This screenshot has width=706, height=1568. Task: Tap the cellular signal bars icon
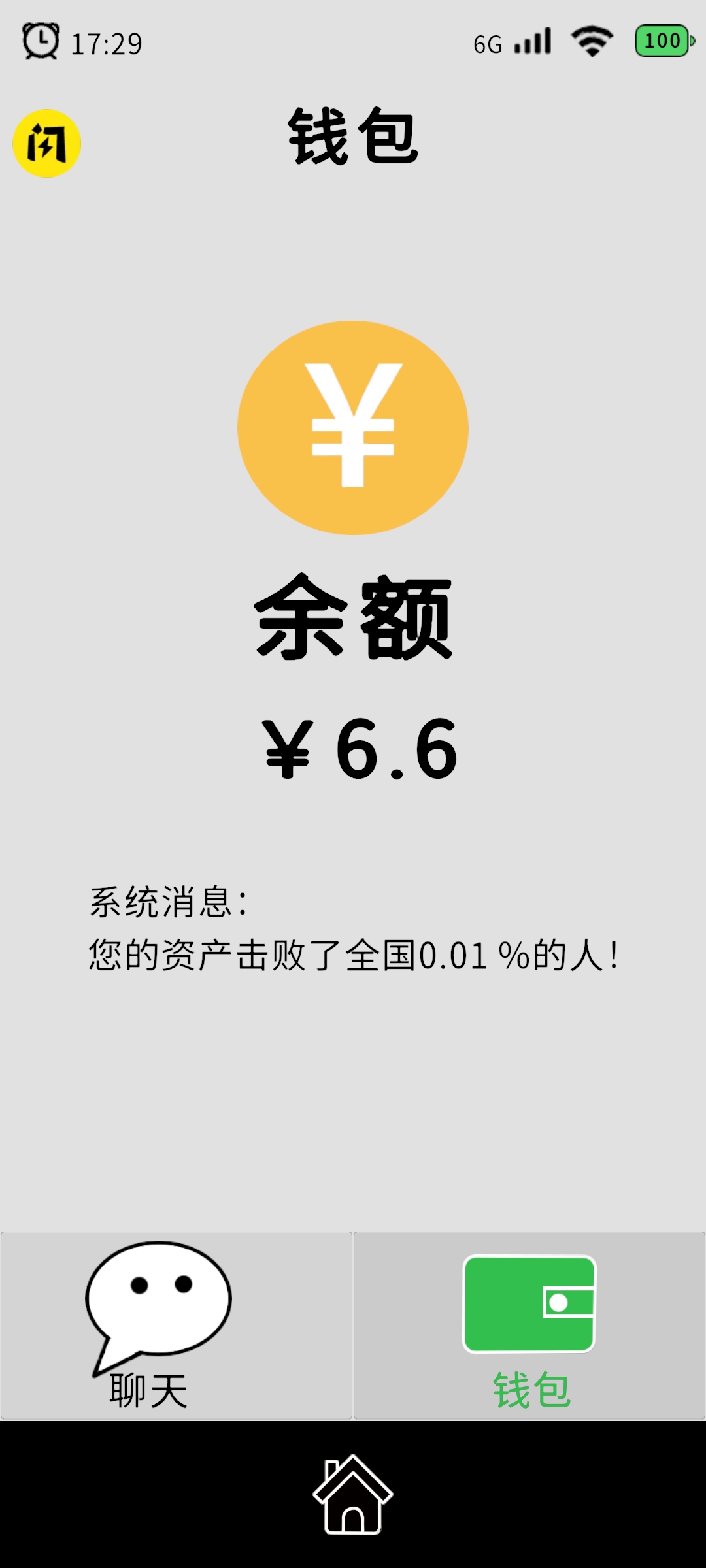(531, 41)
